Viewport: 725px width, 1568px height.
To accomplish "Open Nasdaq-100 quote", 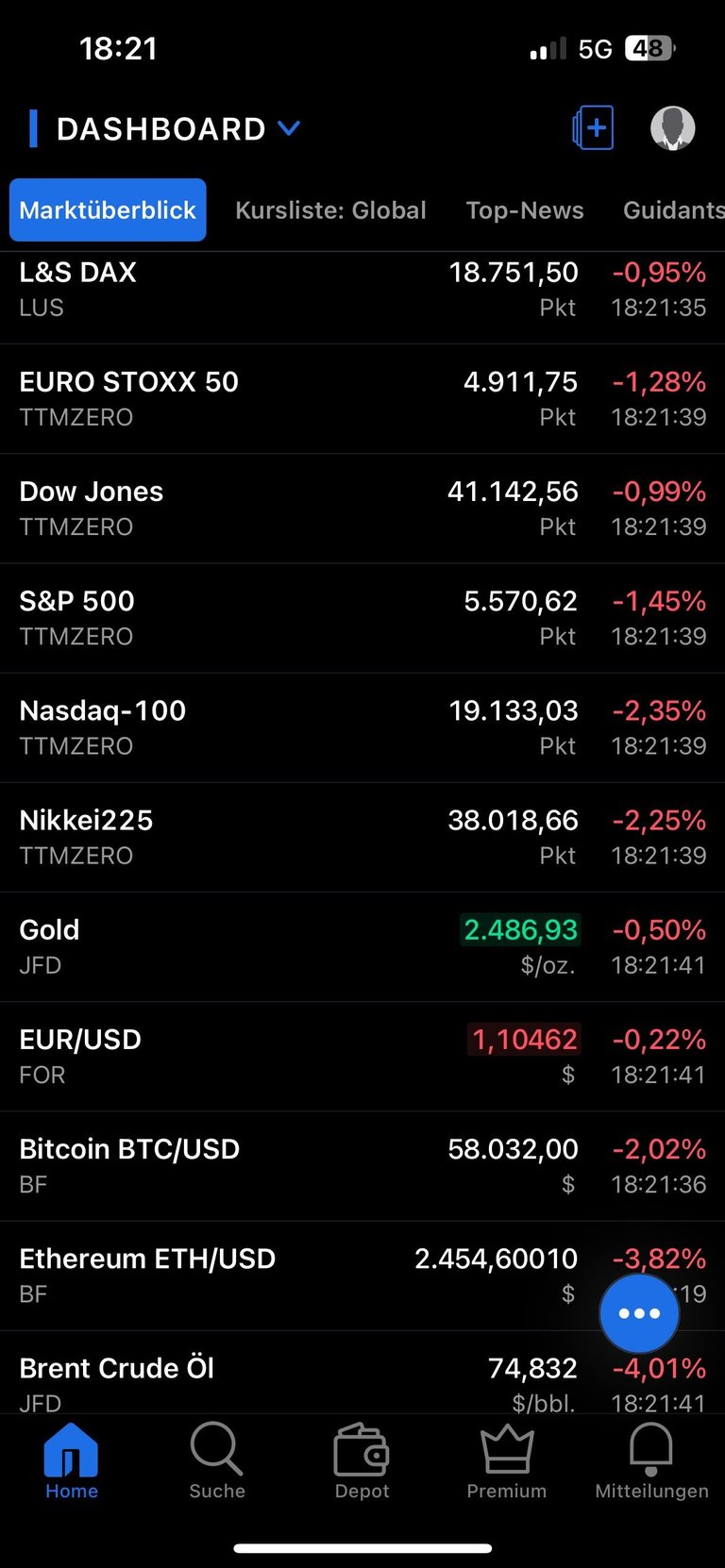I will click(x=362, y=727).
